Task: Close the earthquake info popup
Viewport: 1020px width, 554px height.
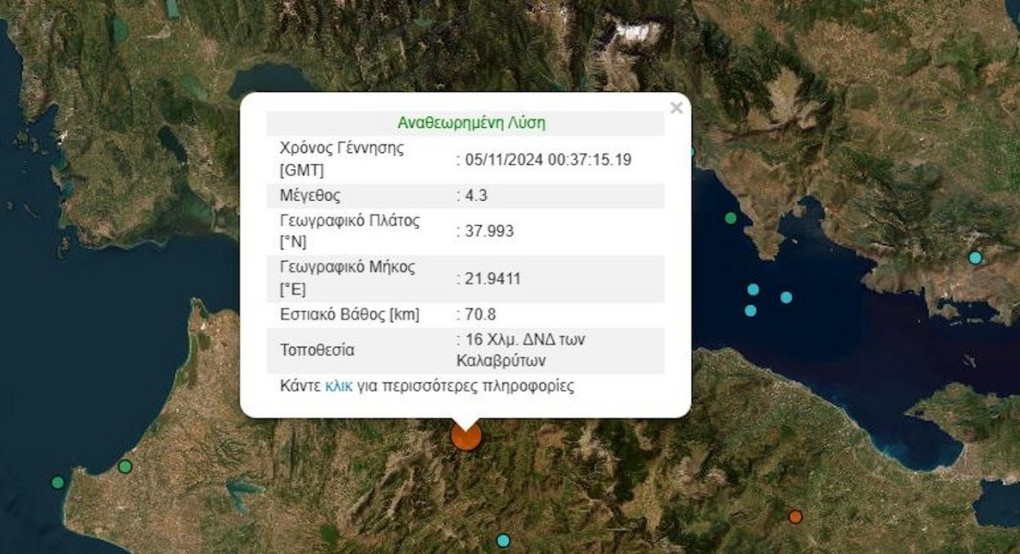Action: click(x=676, y=108)
